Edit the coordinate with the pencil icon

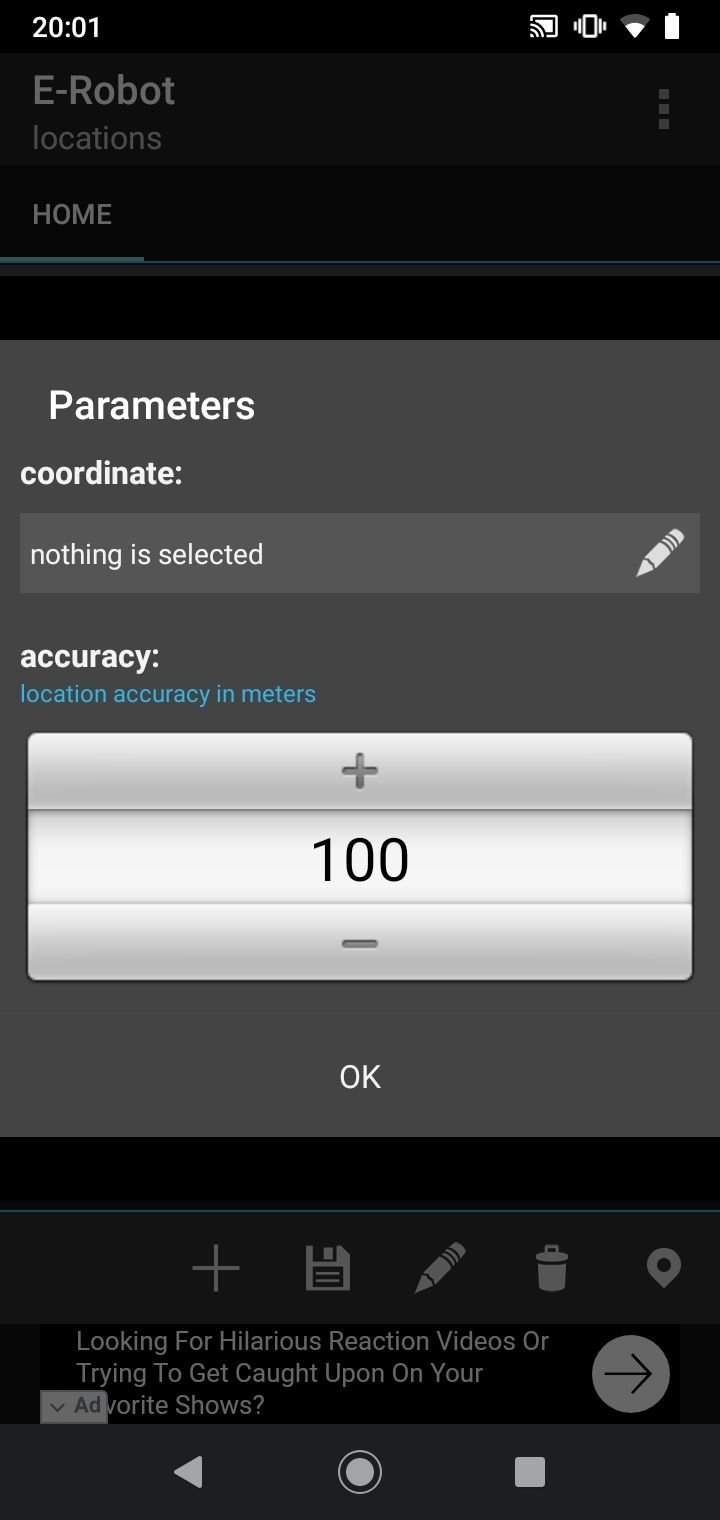(x=660, y=553)
